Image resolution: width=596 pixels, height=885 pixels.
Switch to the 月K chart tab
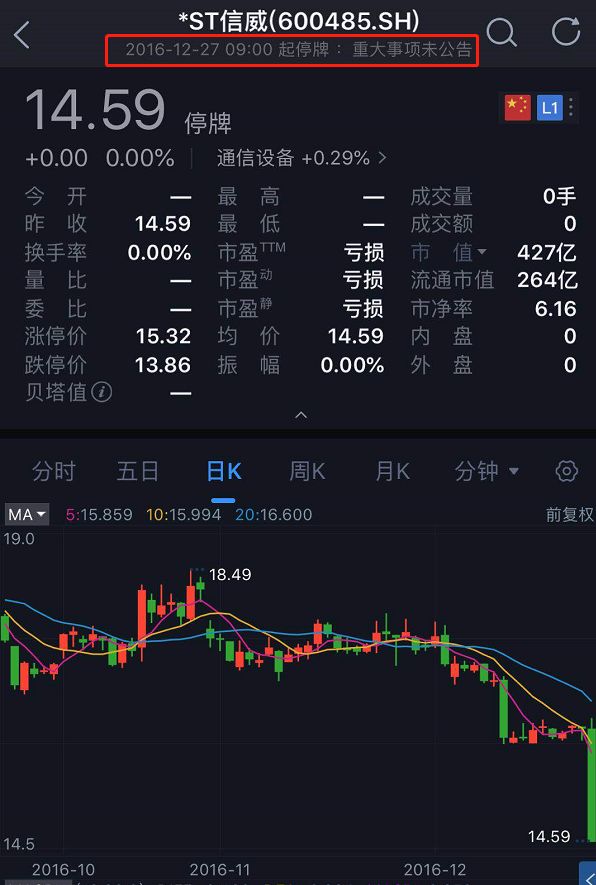(x=393, y=471)
